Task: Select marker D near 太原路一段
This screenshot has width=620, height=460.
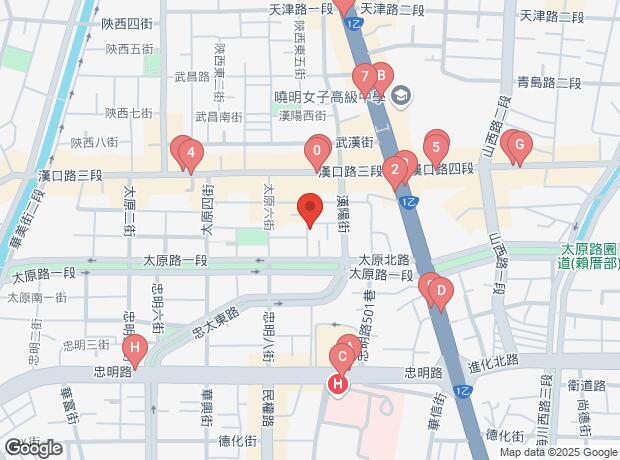Action: point(441,292)
